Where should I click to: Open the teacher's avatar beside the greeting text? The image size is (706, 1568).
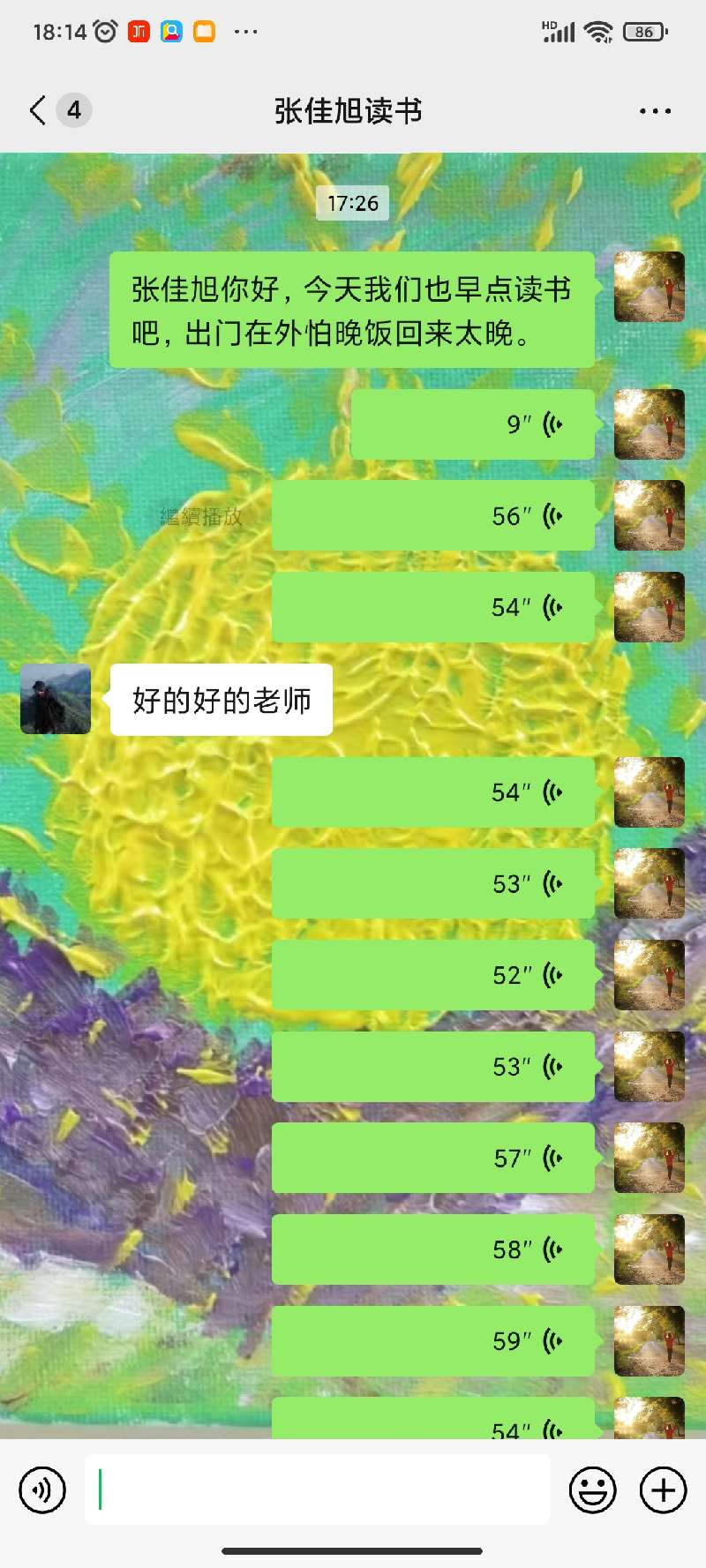click(649, 287)
